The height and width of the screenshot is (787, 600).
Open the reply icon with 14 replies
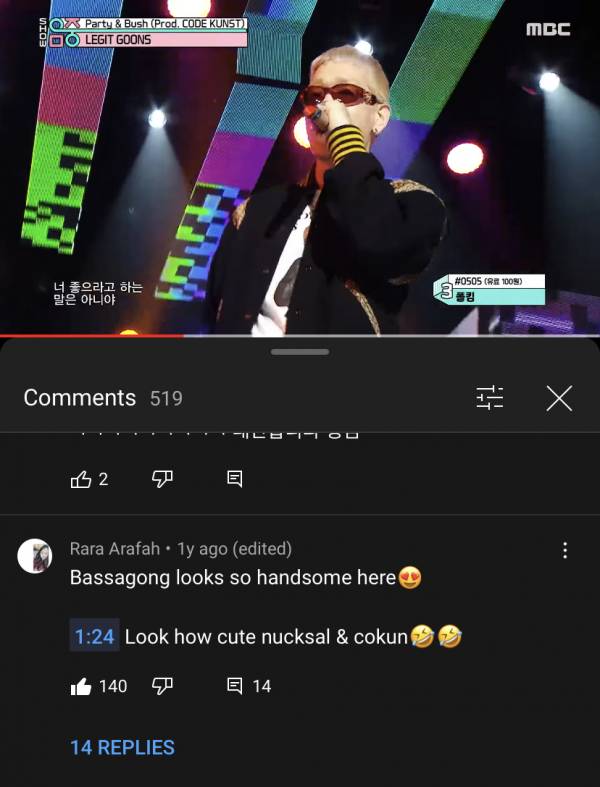[x=235, y=686]
